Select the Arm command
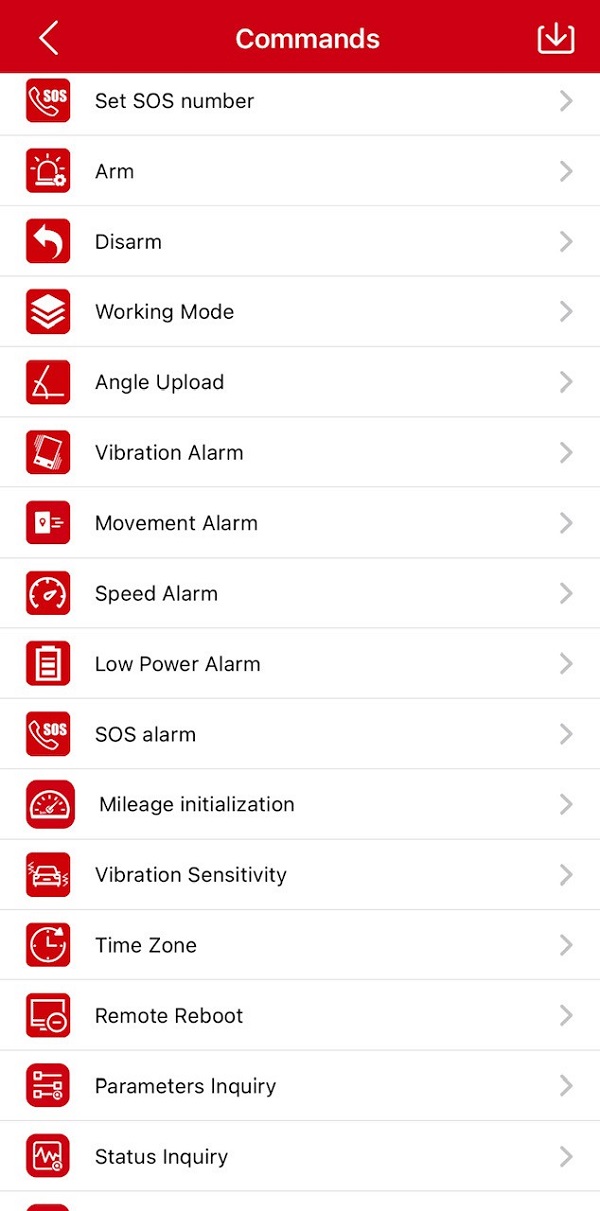Screen dimensions: 600x1211 [300, 171]
